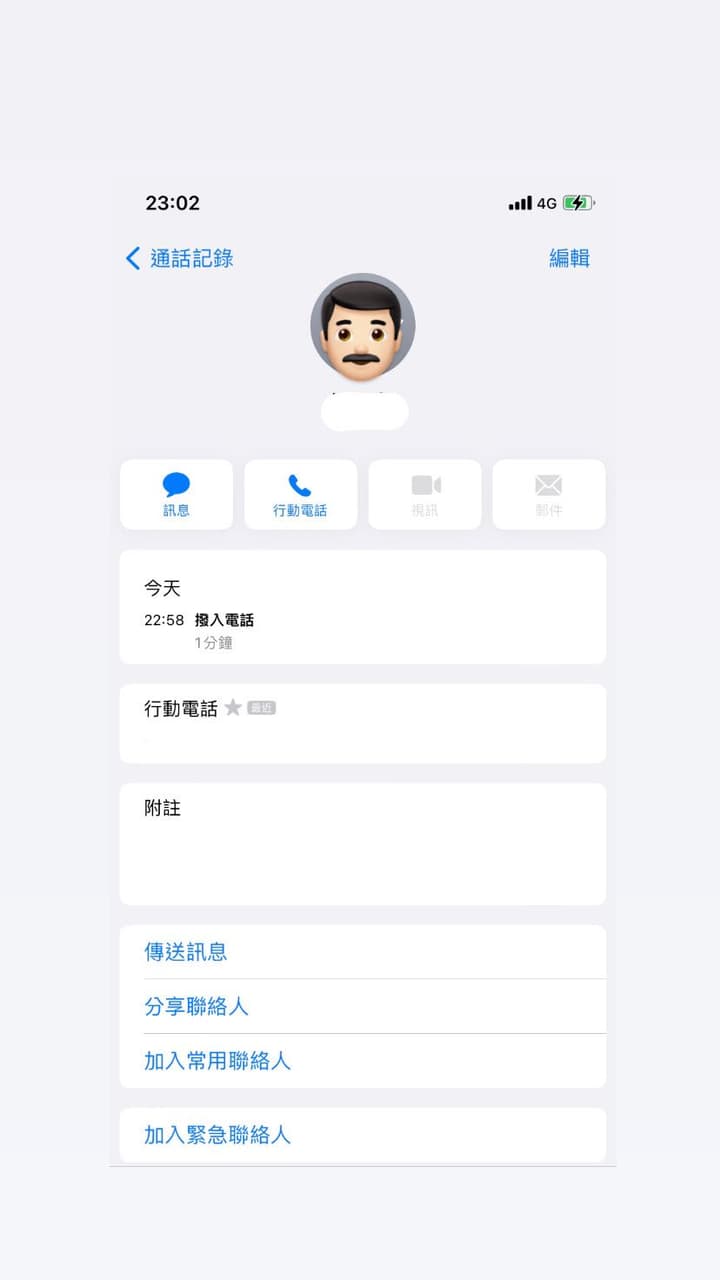Tap 編輯 to edit the contact
This screenshot has width=720, height=1280.
point(569,258)
